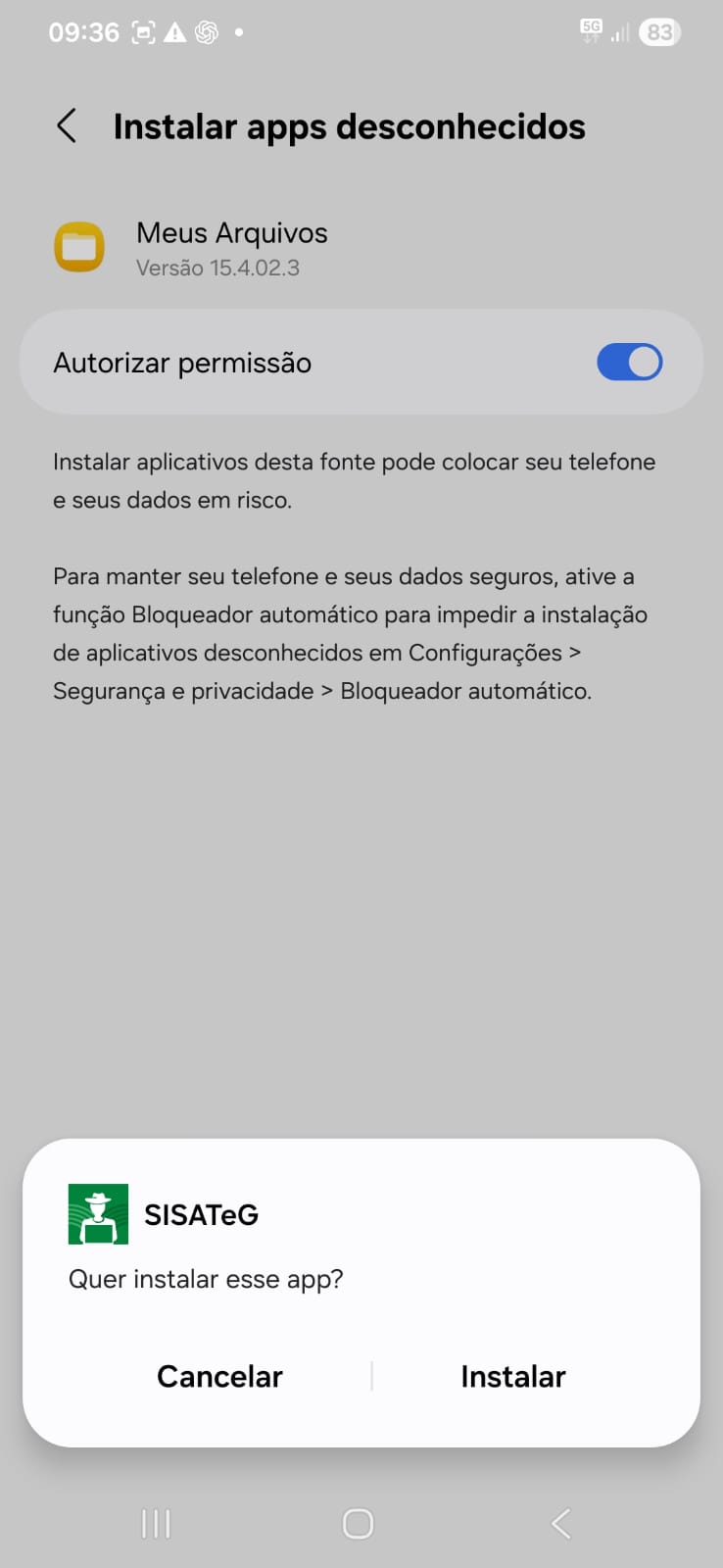
Task: Tap the 5G network indicator icon
Action: coord(592,31)
